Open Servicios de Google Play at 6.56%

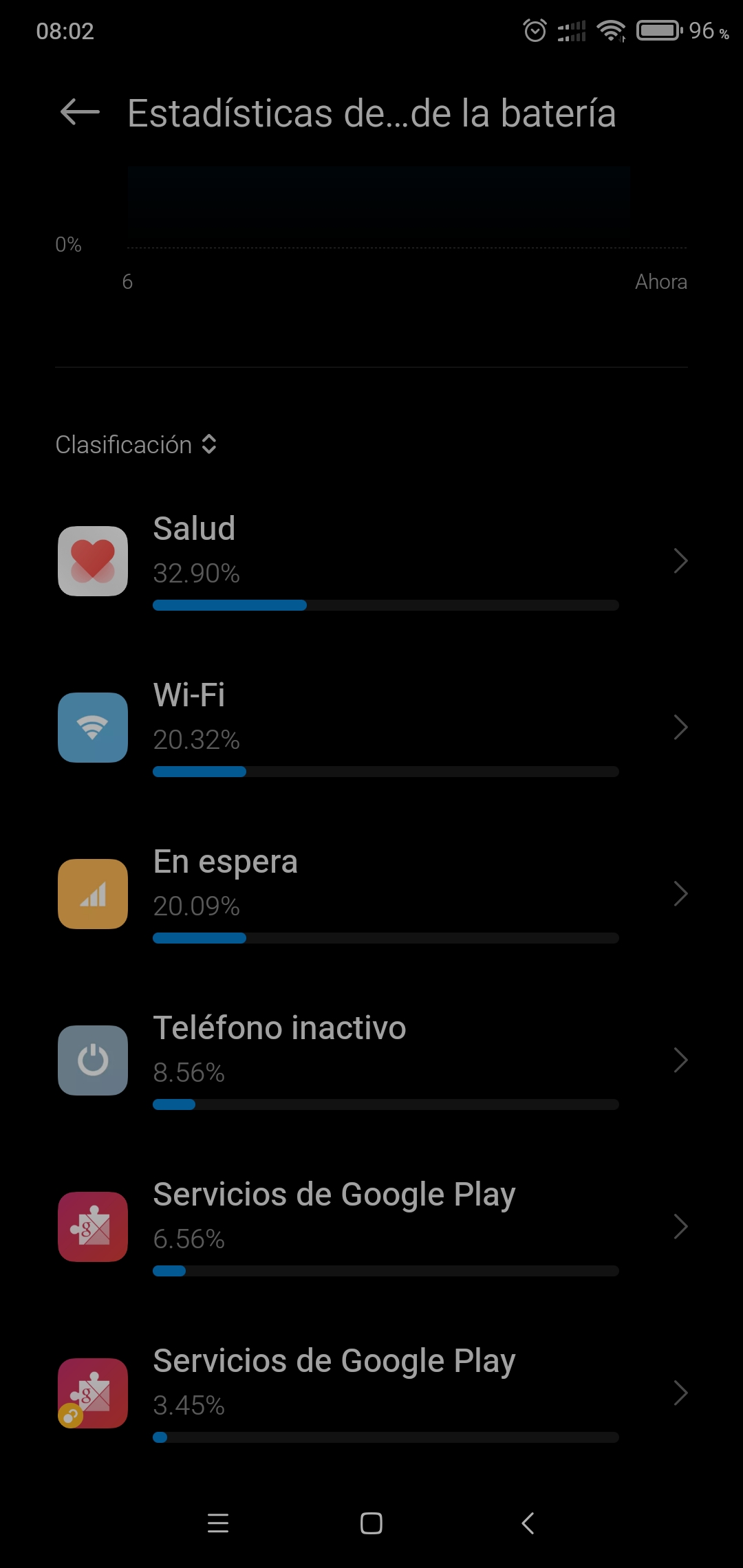point(371,1227)
